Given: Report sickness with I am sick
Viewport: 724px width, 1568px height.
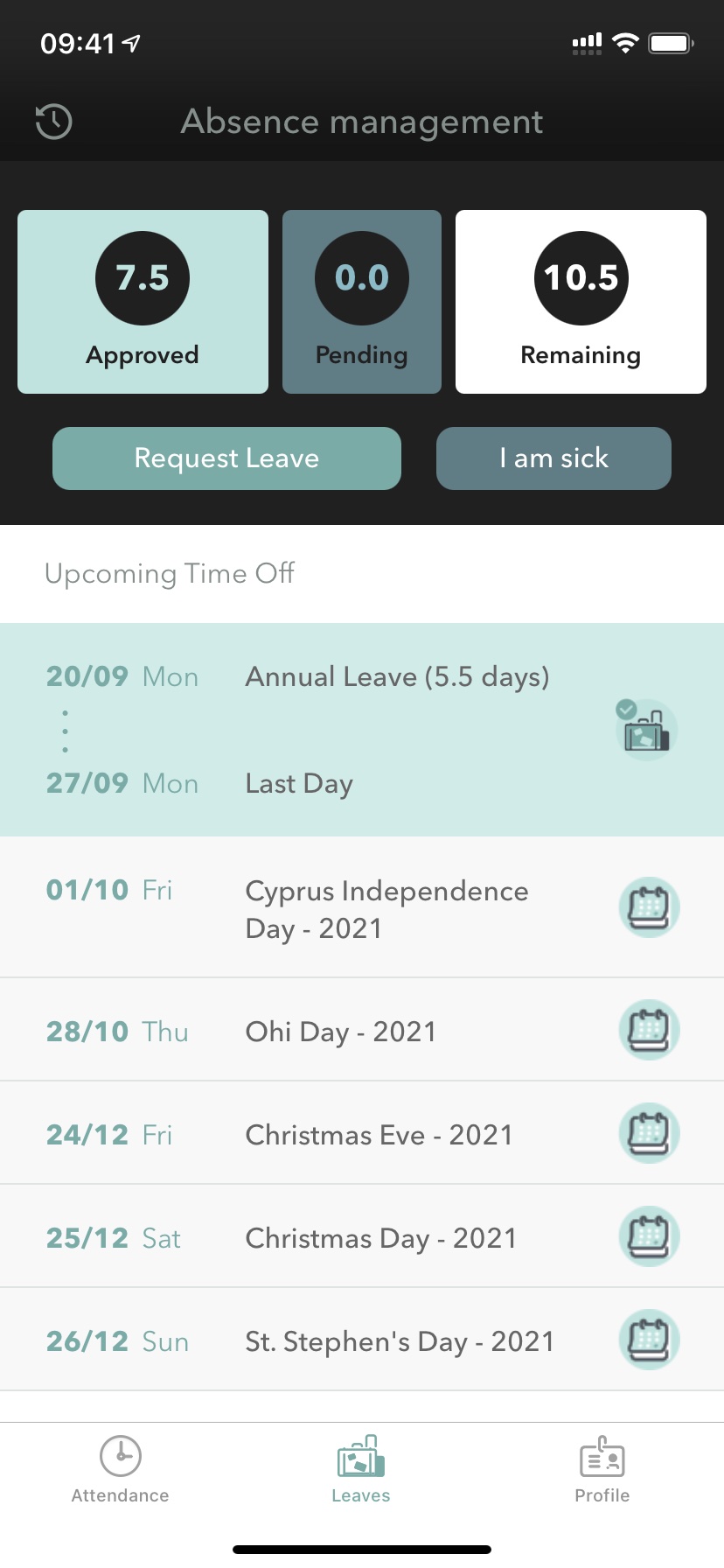Looking at the screenshot, I should point(553,458).
